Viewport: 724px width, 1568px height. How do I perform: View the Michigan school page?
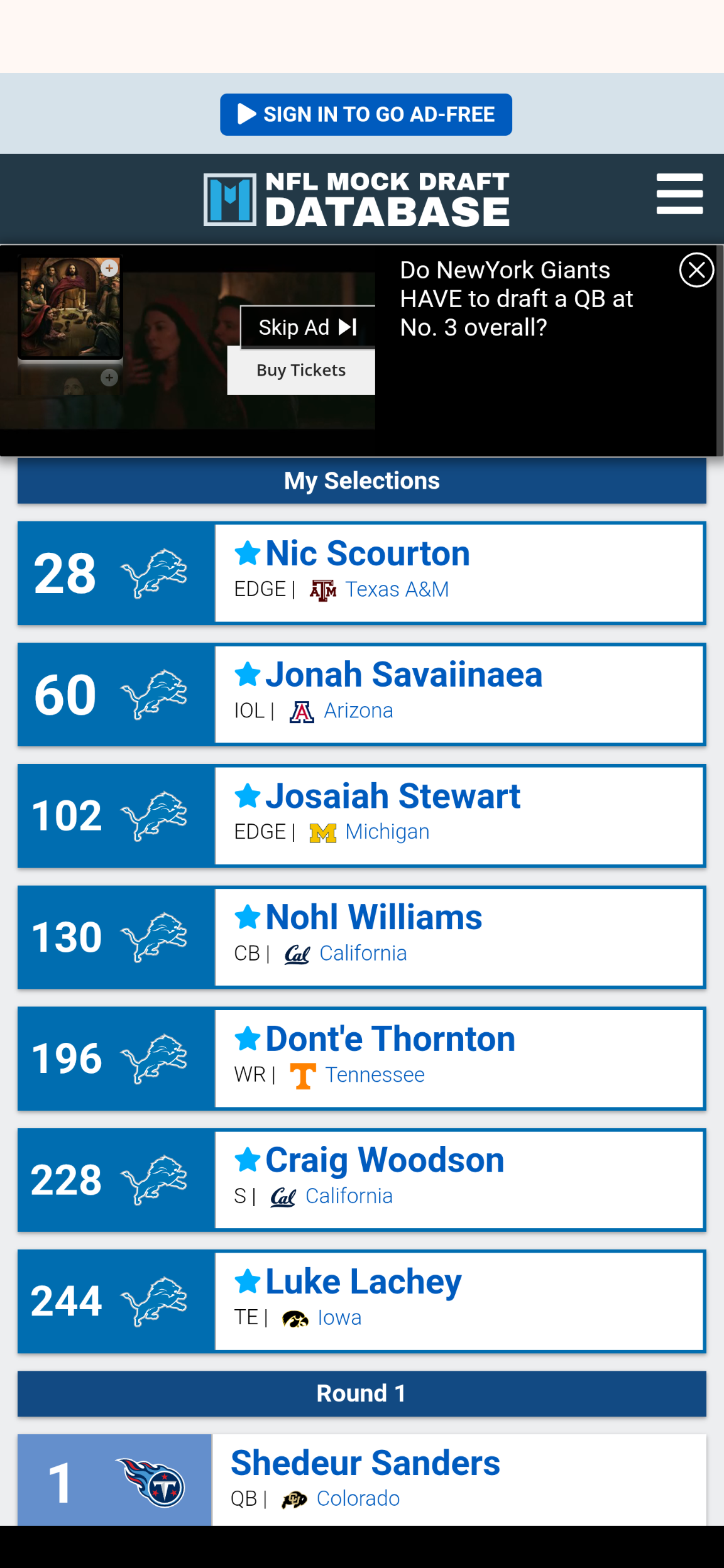pos(387,832)
